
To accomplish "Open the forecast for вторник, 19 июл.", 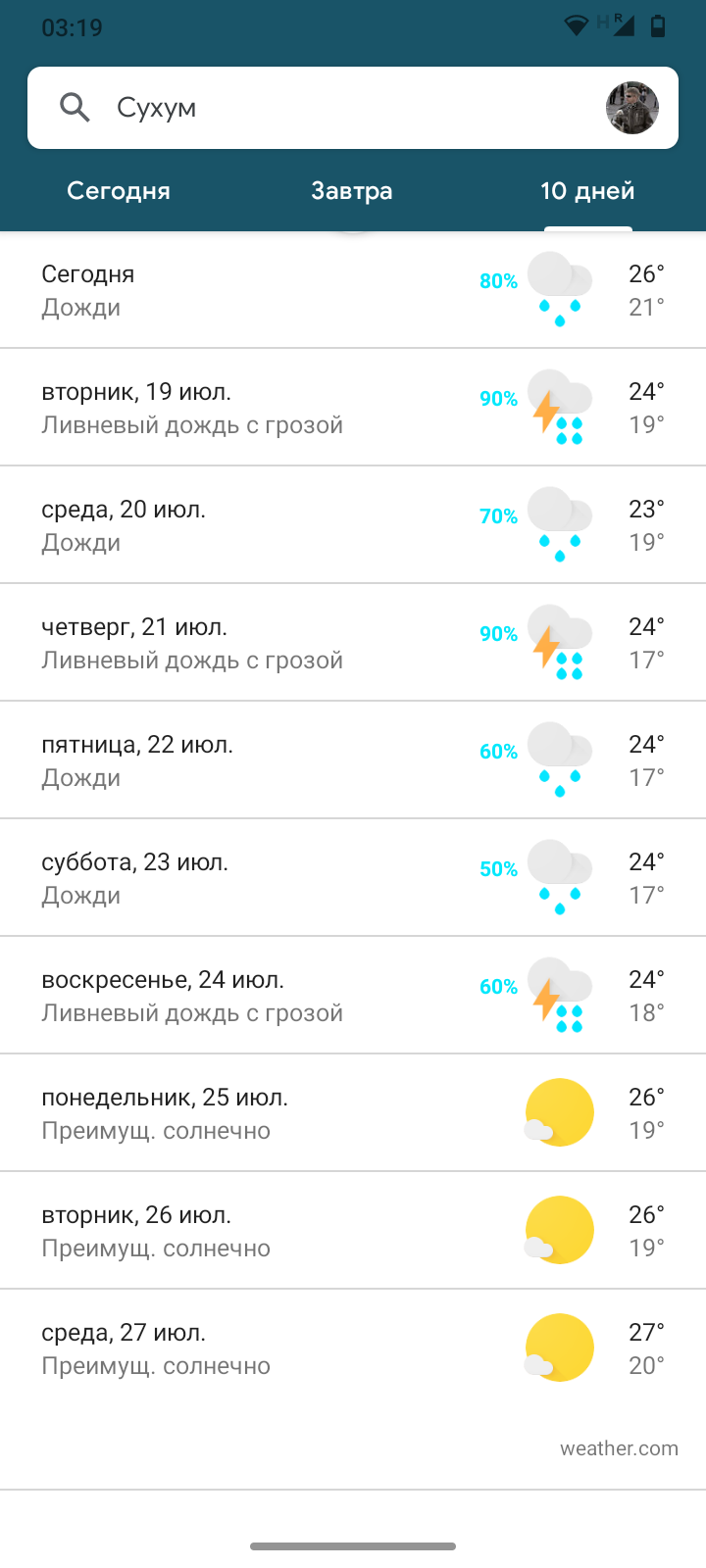I will click(x=353, y=408).
